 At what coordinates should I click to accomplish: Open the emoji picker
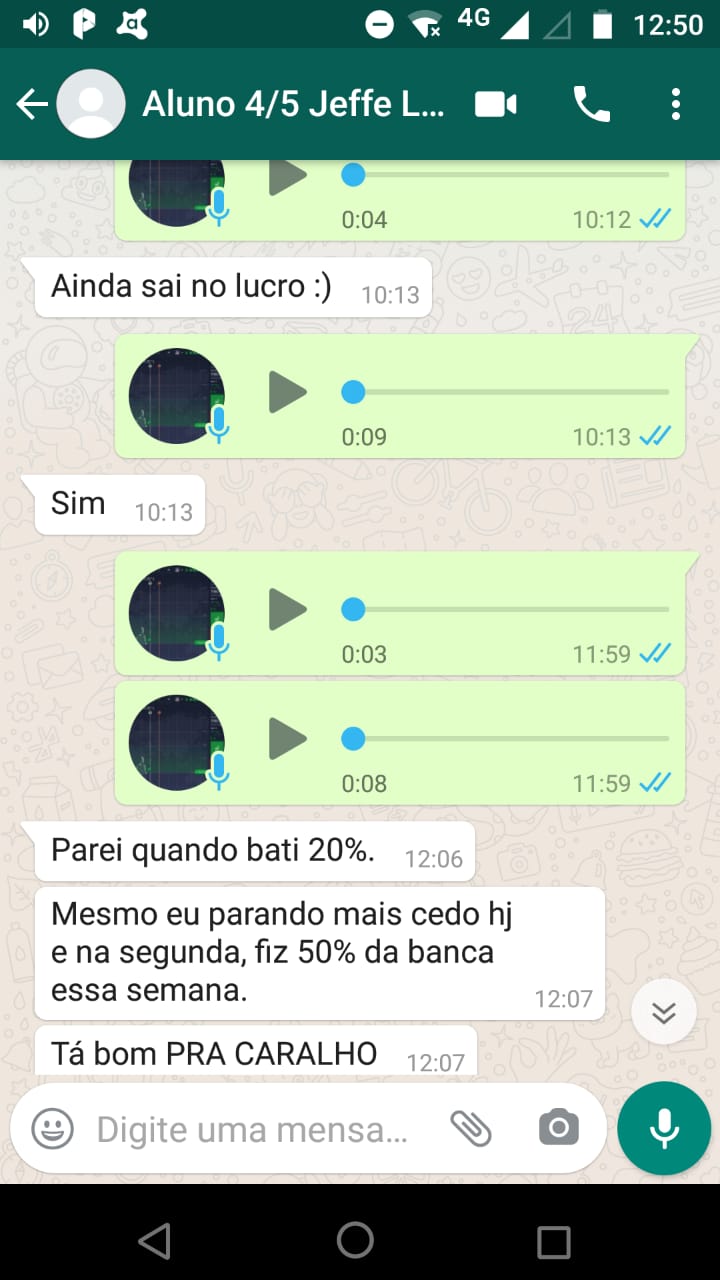pos(52,1129)
